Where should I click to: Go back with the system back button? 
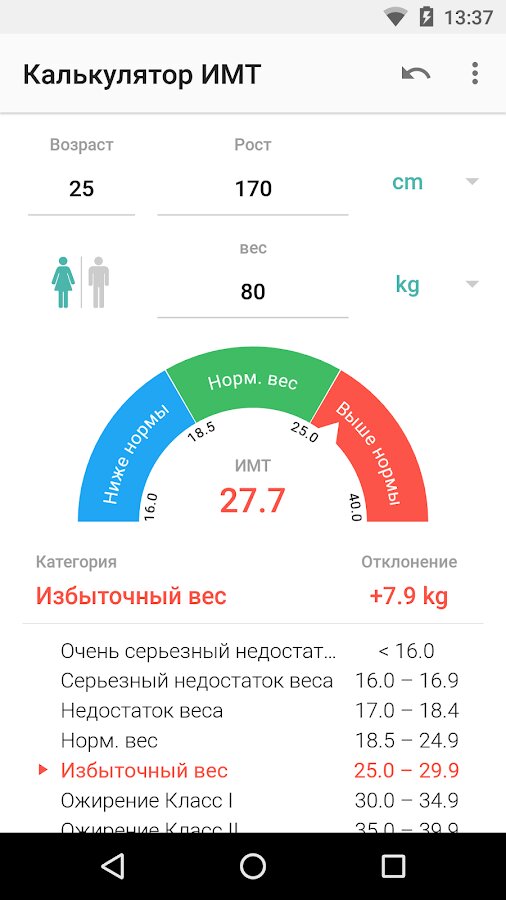(112, 866)
